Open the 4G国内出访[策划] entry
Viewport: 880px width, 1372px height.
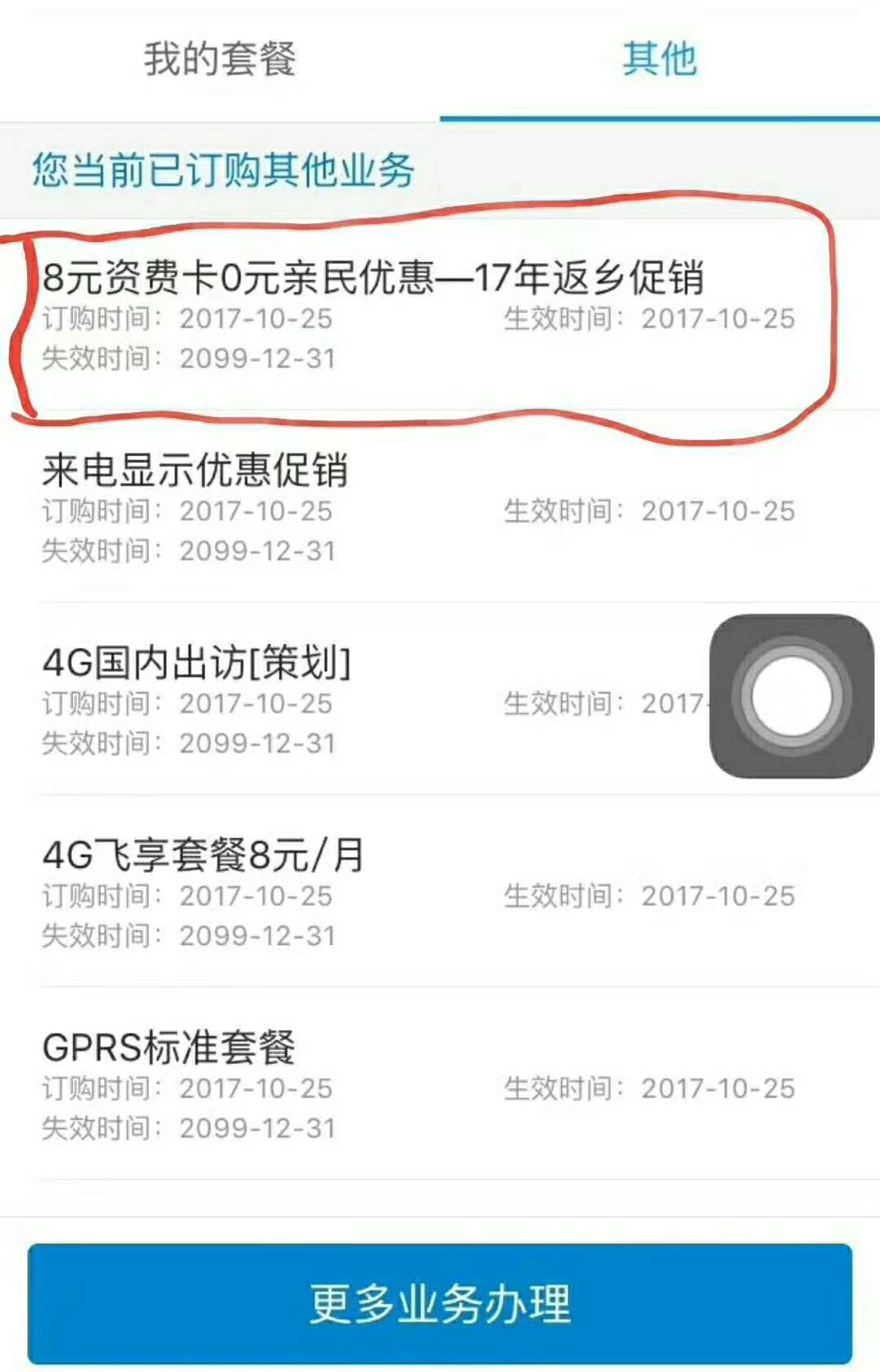point(197,663)
